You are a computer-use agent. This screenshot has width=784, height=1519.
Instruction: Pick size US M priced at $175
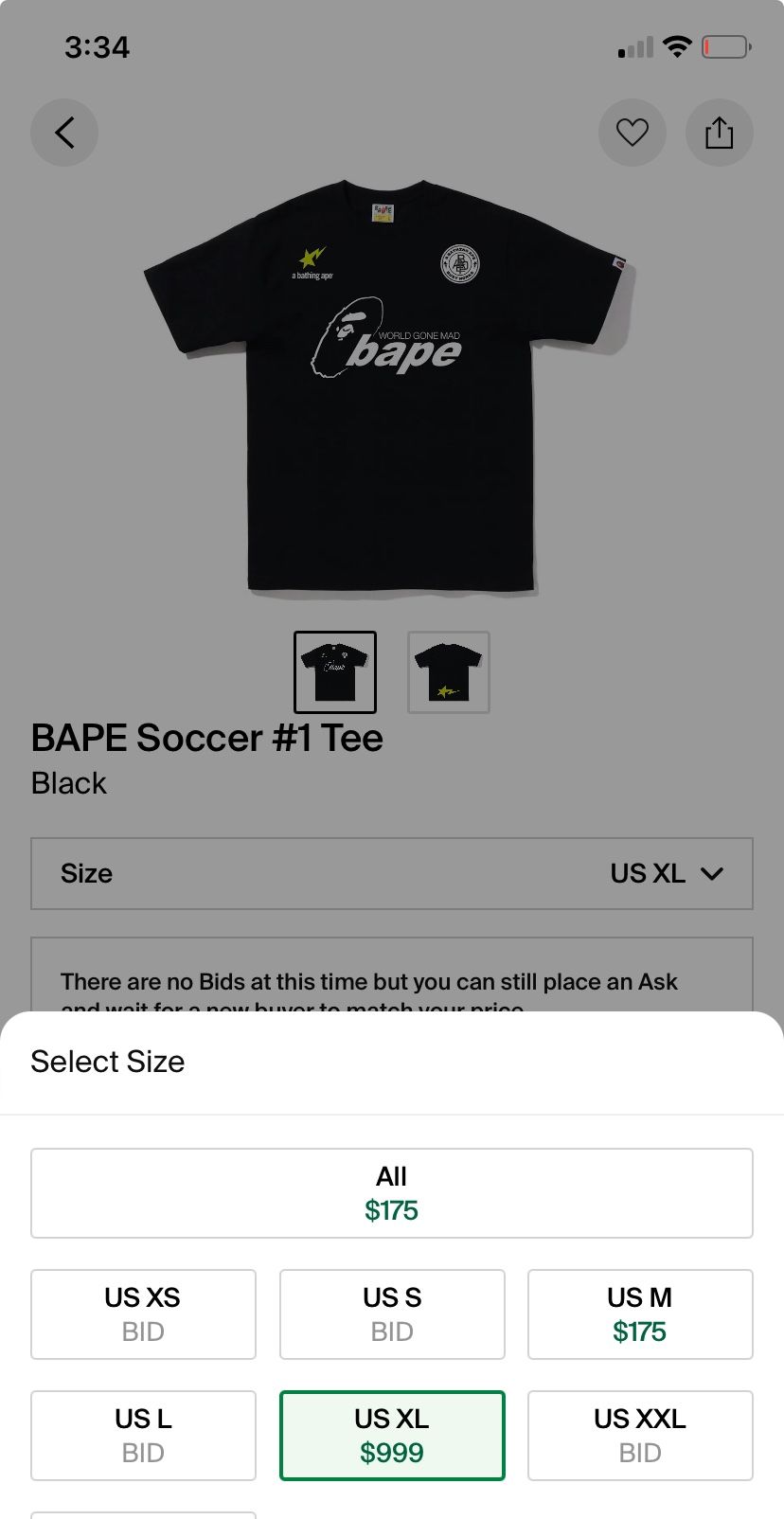pyautogui.click(x=640, y=1313)
